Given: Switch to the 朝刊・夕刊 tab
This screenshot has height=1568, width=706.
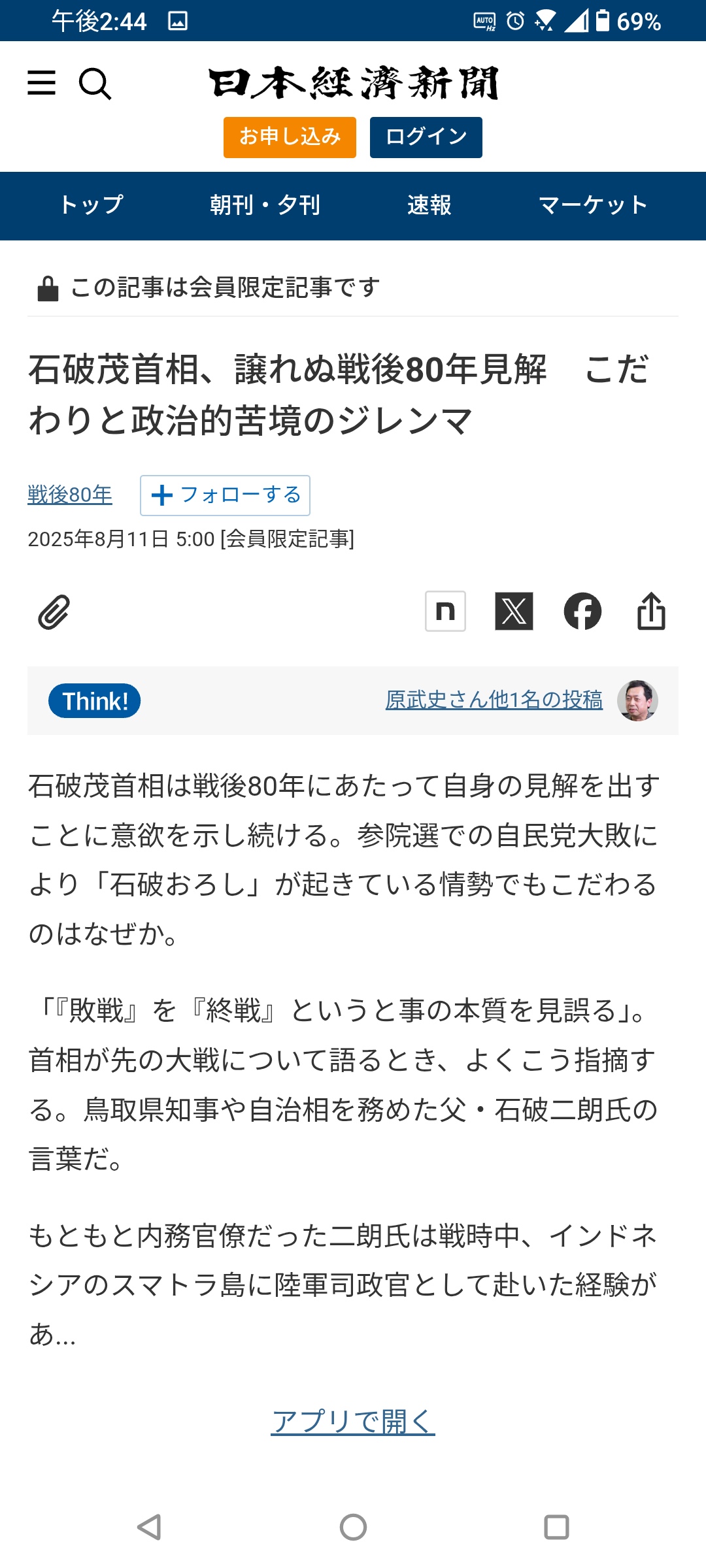Looking at the screenshot, I should [x=265, y=206].
